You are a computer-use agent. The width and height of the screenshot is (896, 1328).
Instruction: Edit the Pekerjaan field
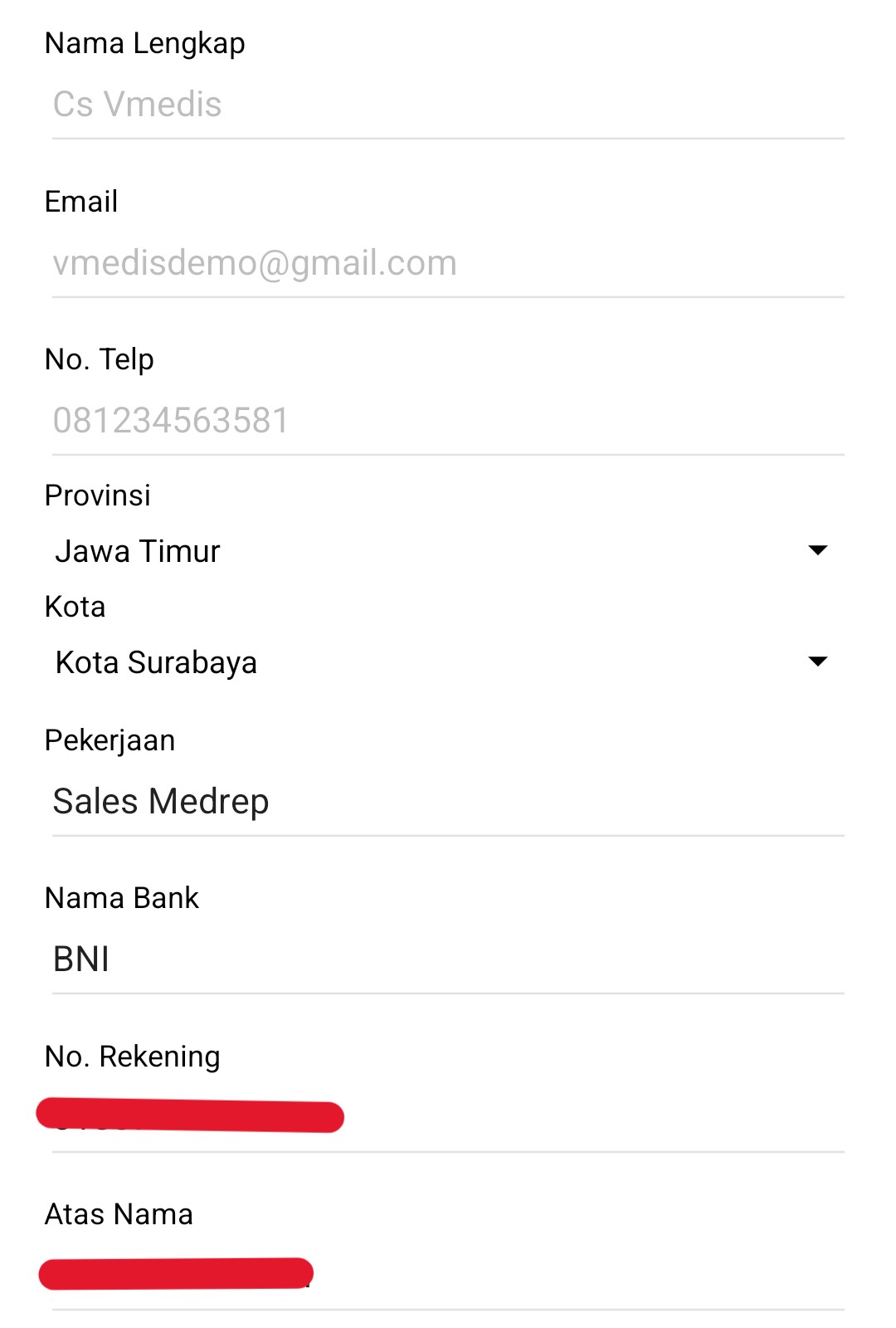(448, 802)
